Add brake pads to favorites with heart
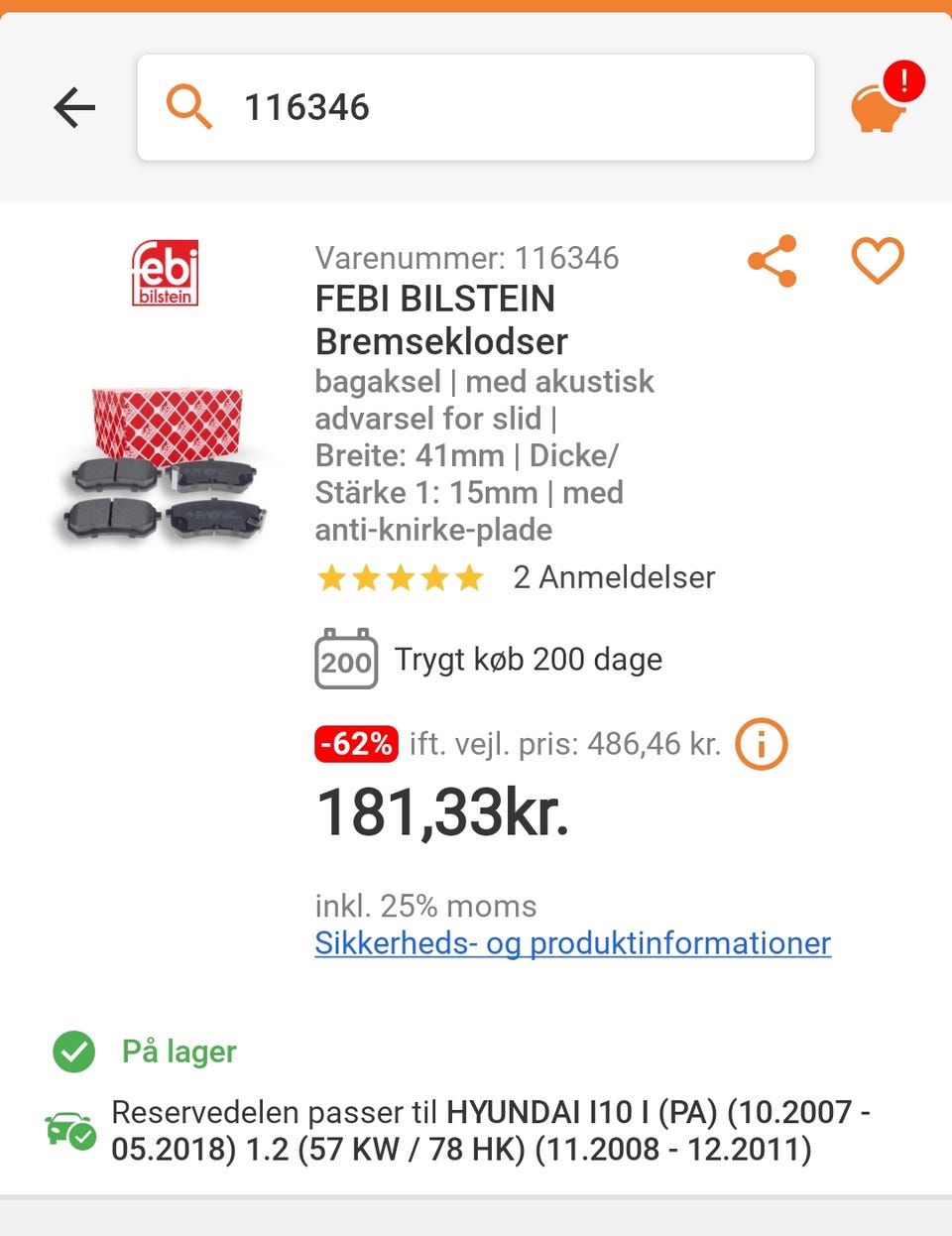 (878, 261)
